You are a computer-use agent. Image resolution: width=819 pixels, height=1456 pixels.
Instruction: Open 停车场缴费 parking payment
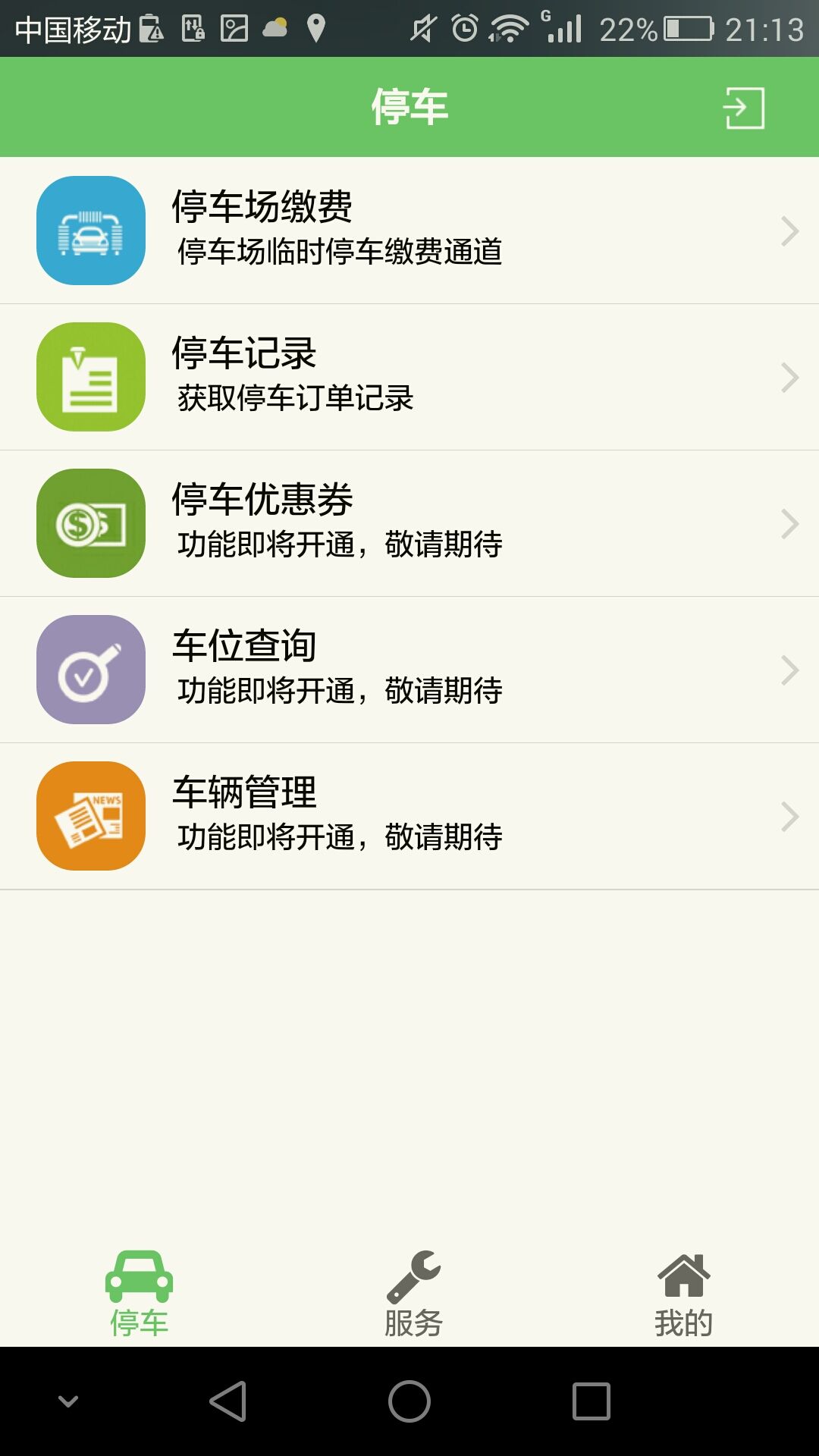[409, 231]
